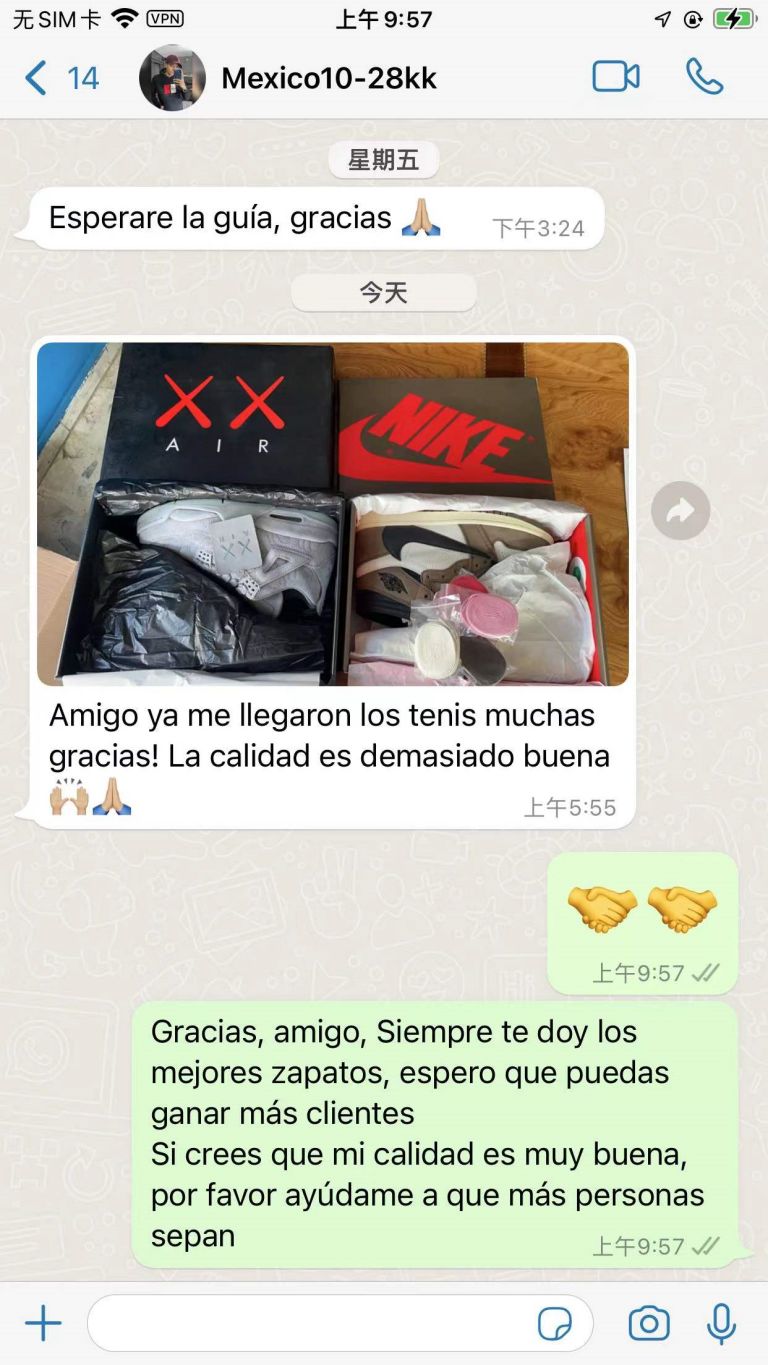Screen dimensions: 768x1365
Task: Open the sticker picker
Action: 555,1324
